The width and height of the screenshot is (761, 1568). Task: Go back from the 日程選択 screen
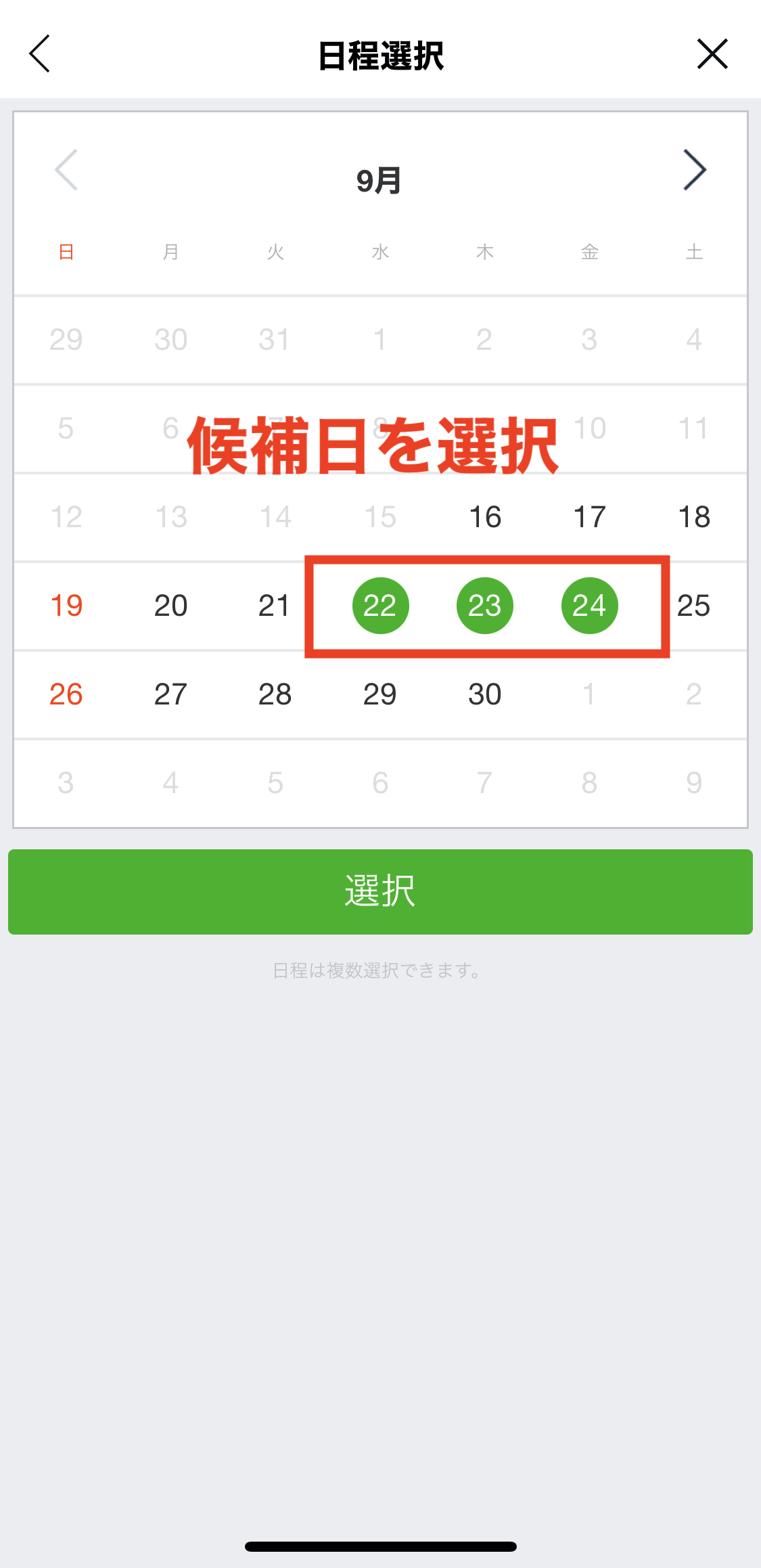tap(40, 54)
